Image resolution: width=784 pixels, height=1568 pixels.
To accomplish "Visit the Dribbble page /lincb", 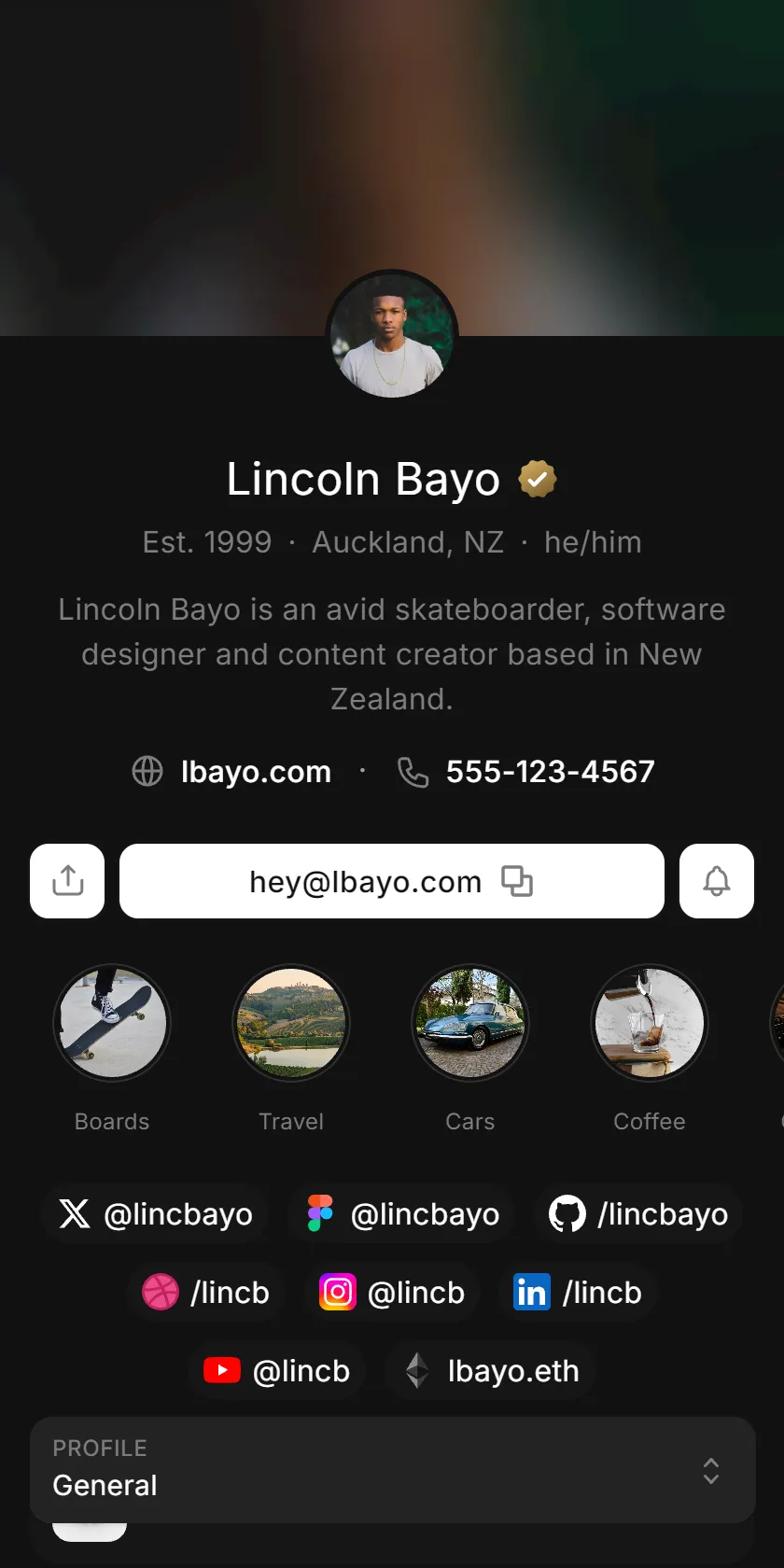I will (x=205, y=1293).
